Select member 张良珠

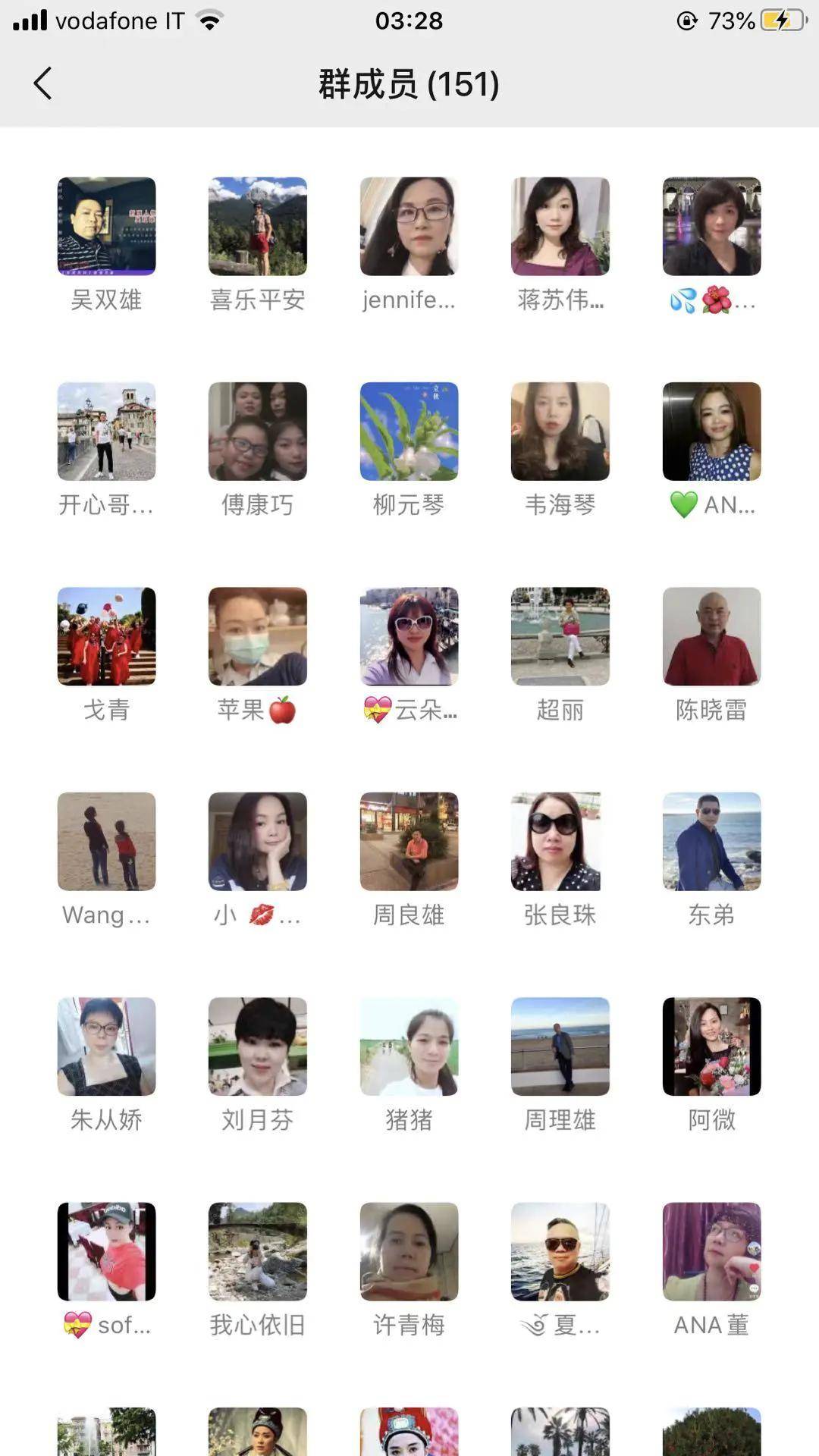click(x=560, y=841)
